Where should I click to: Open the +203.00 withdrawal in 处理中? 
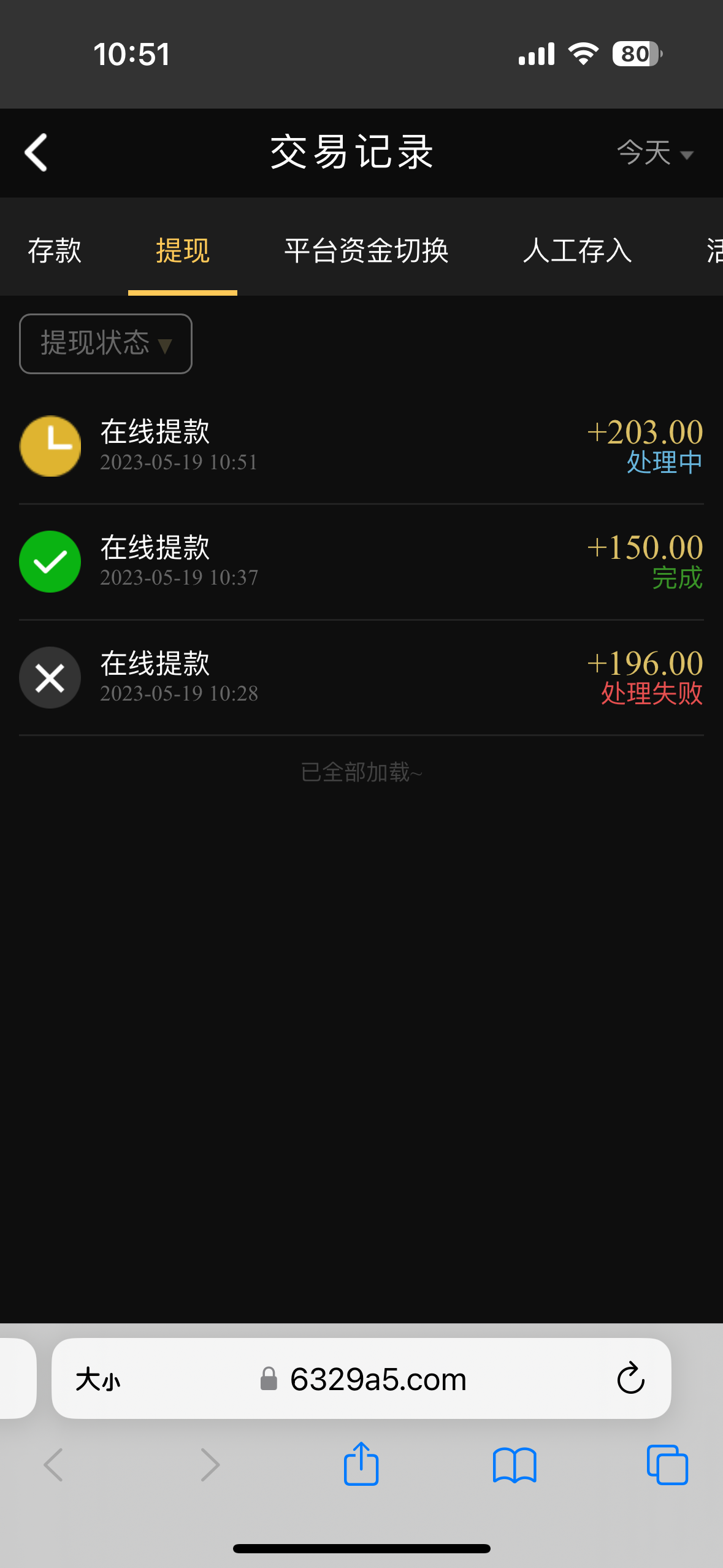361,446
